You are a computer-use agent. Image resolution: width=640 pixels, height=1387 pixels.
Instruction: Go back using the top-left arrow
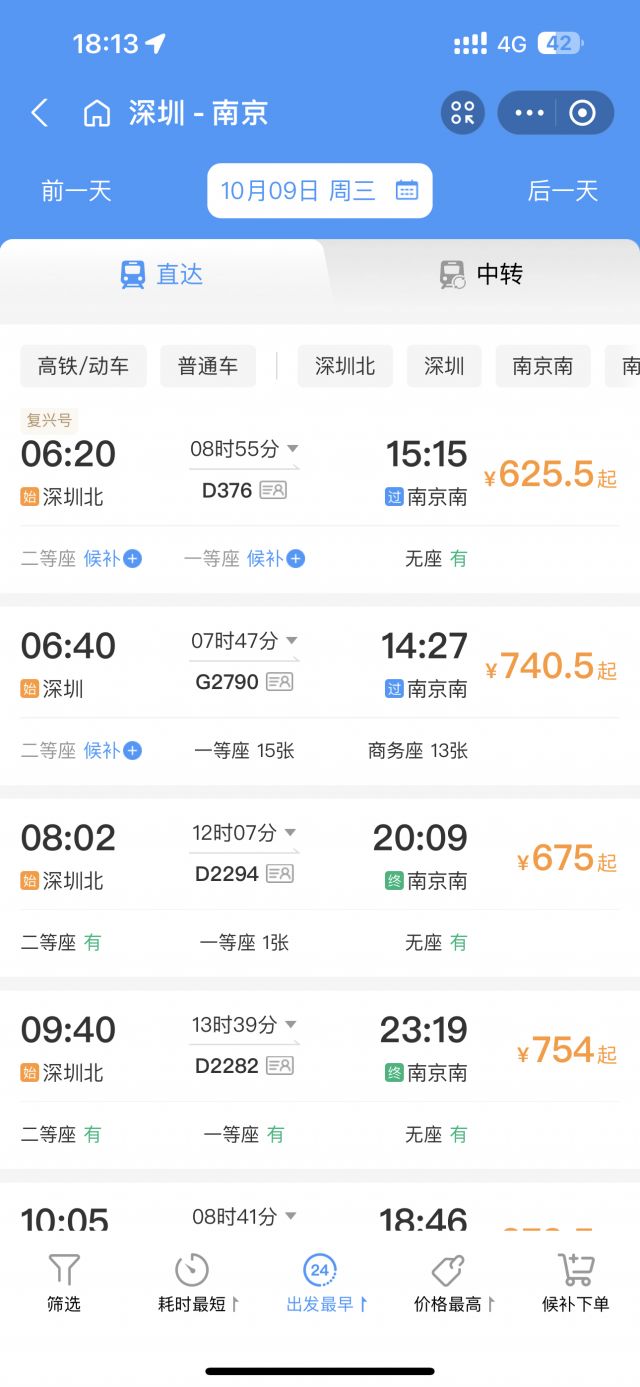(x=39, y=113)
